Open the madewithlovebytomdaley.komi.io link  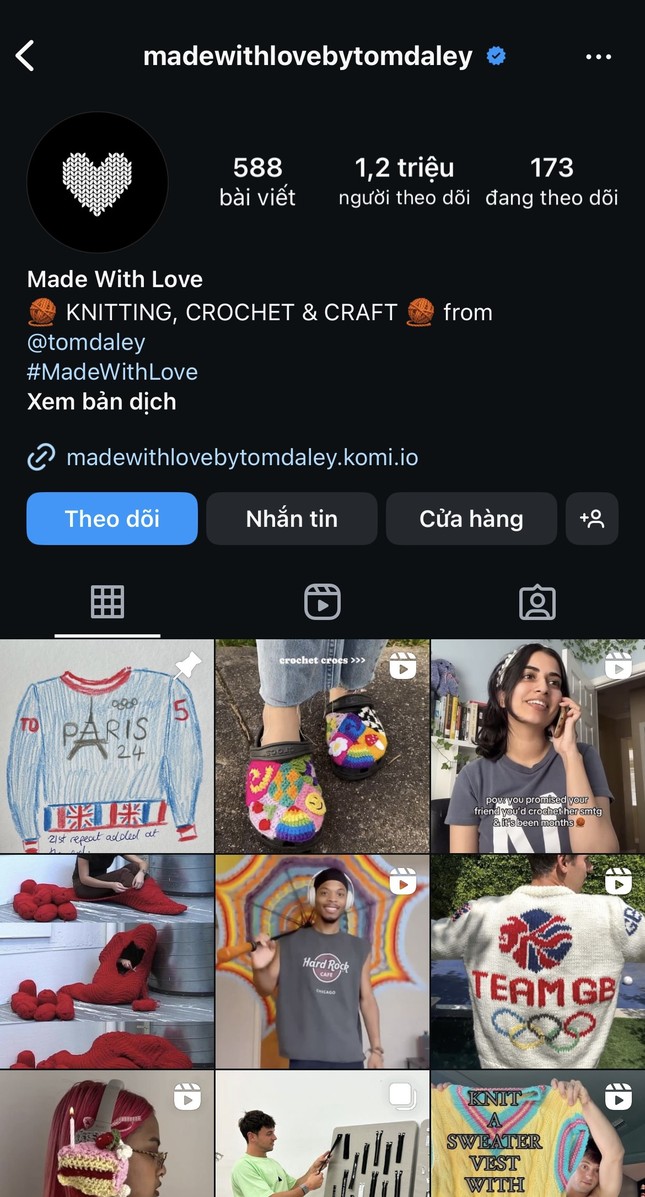[x=241, y=458]
